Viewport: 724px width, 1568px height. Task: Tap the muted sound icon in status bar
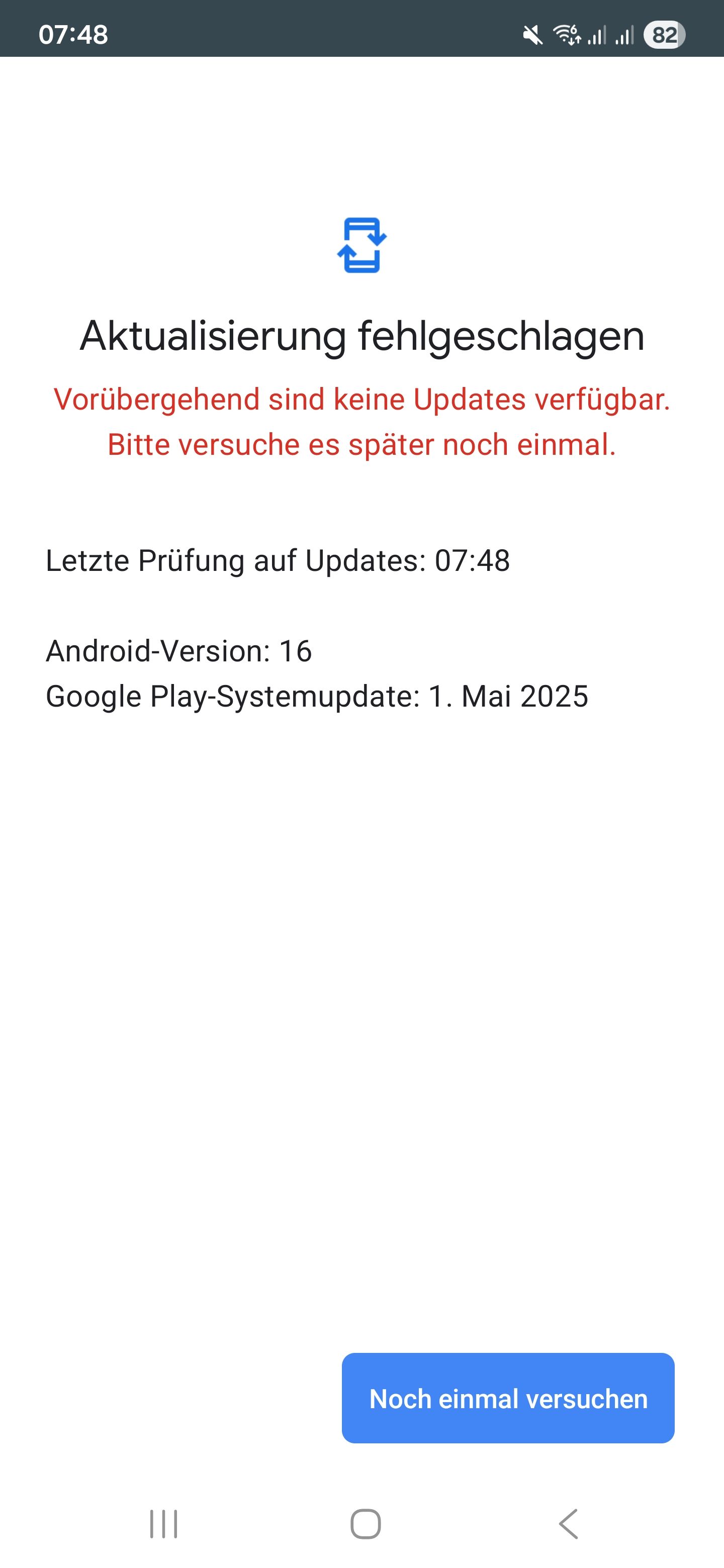tap(533, 35)
